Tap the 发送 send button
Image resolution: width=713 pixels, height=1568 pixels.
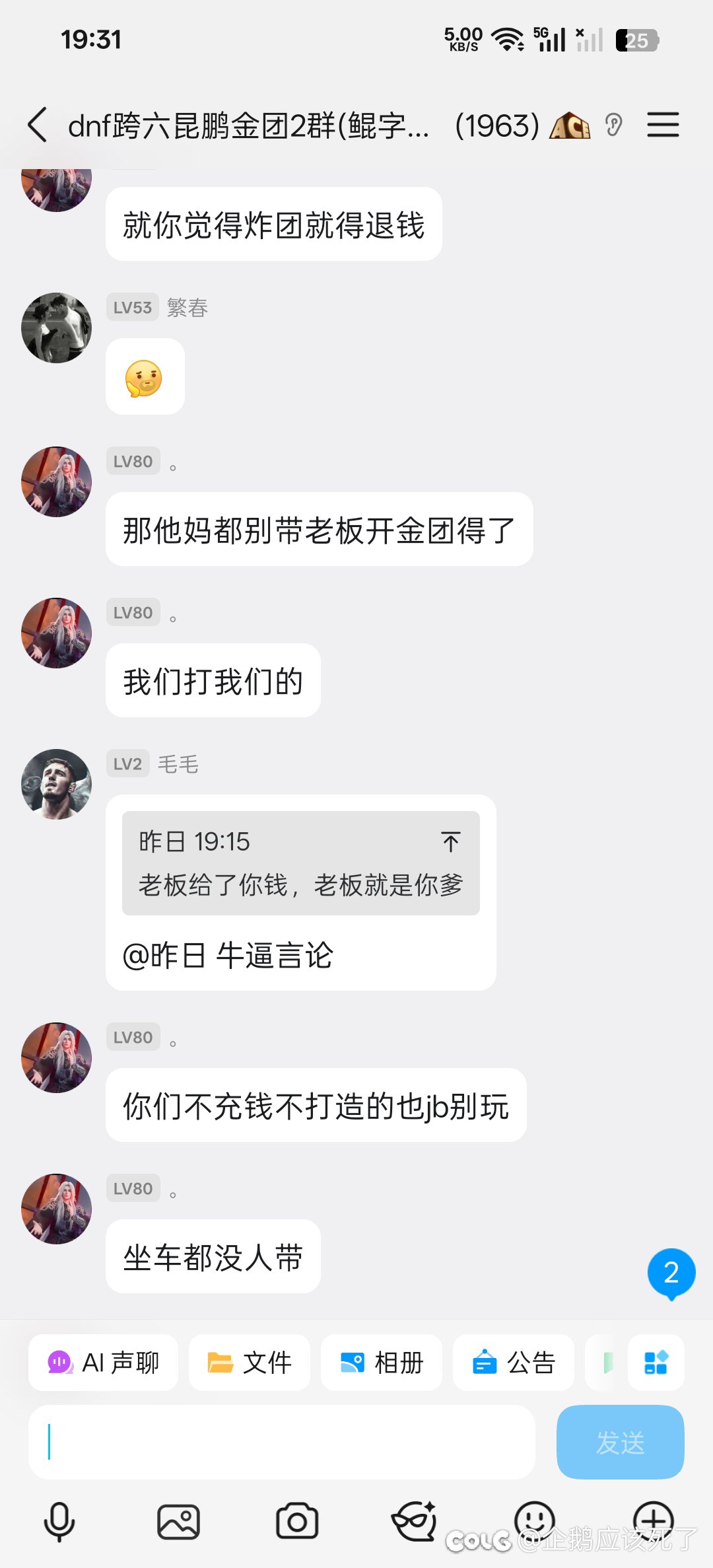click(620, 1442)
